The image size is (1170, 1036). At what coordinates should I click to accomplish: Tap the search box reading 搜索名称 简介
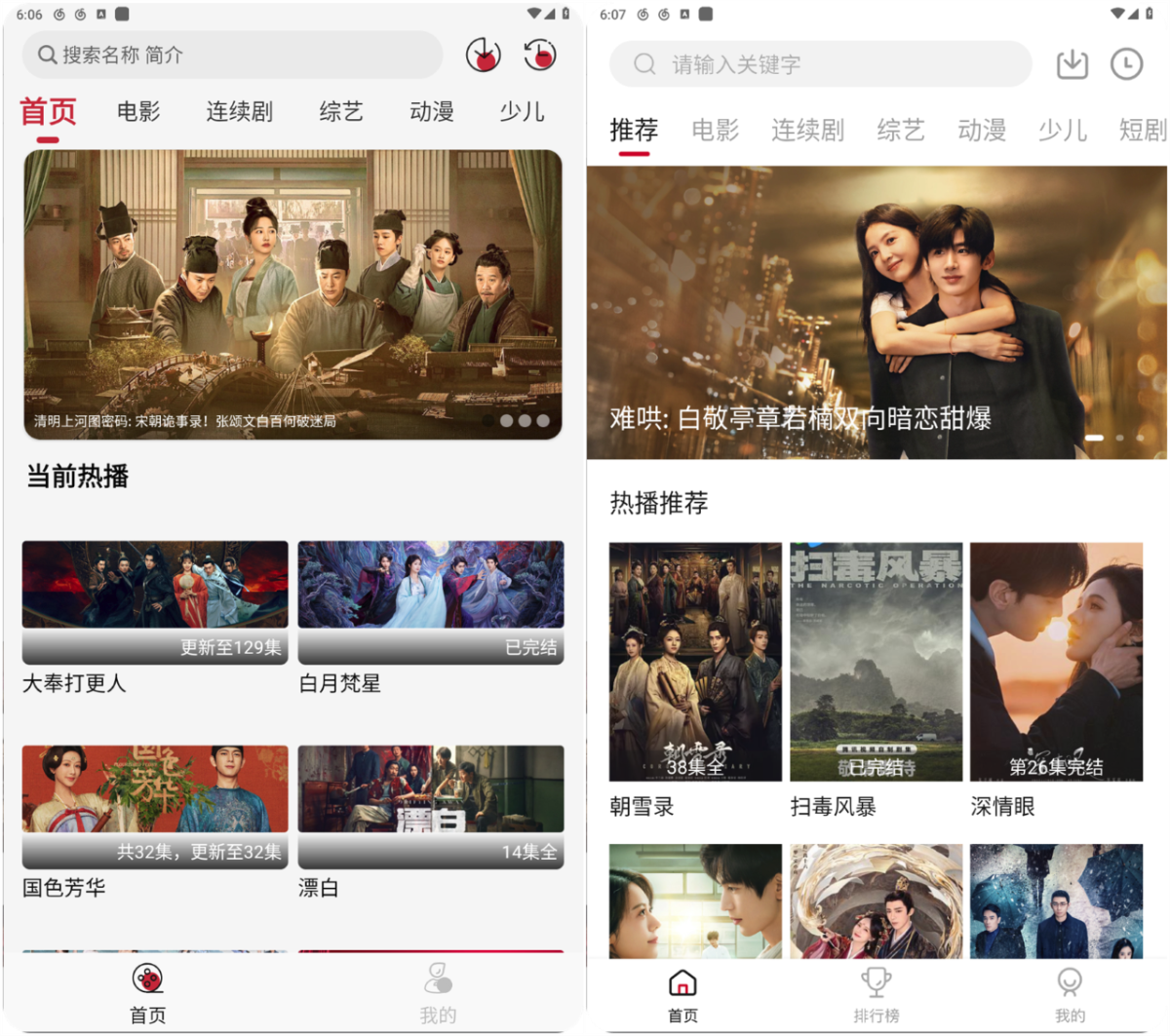232,55
